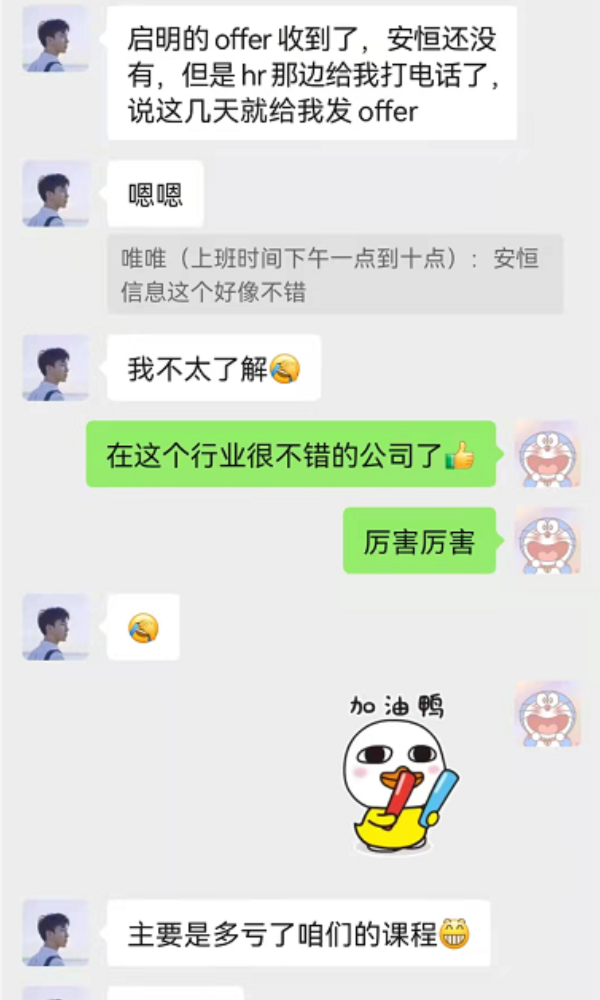
Task: Tap the avatar next to 我不太了解
Action: (56, 368)
